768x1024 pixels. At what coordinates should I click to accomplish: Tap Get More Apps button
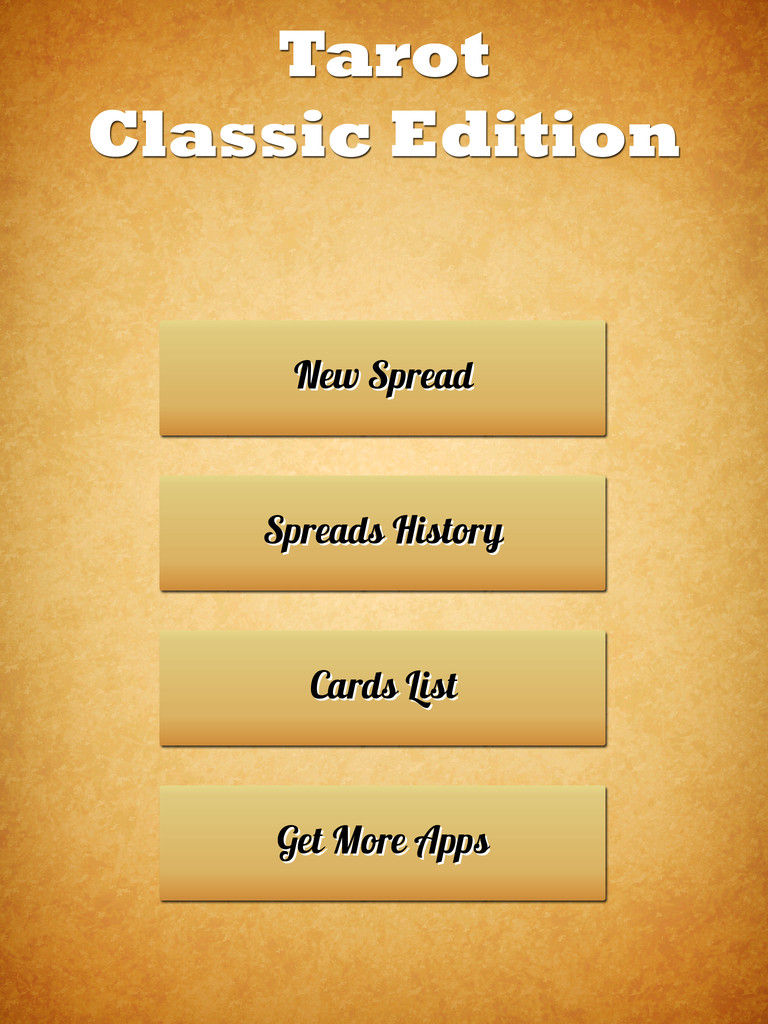[383, 843]
